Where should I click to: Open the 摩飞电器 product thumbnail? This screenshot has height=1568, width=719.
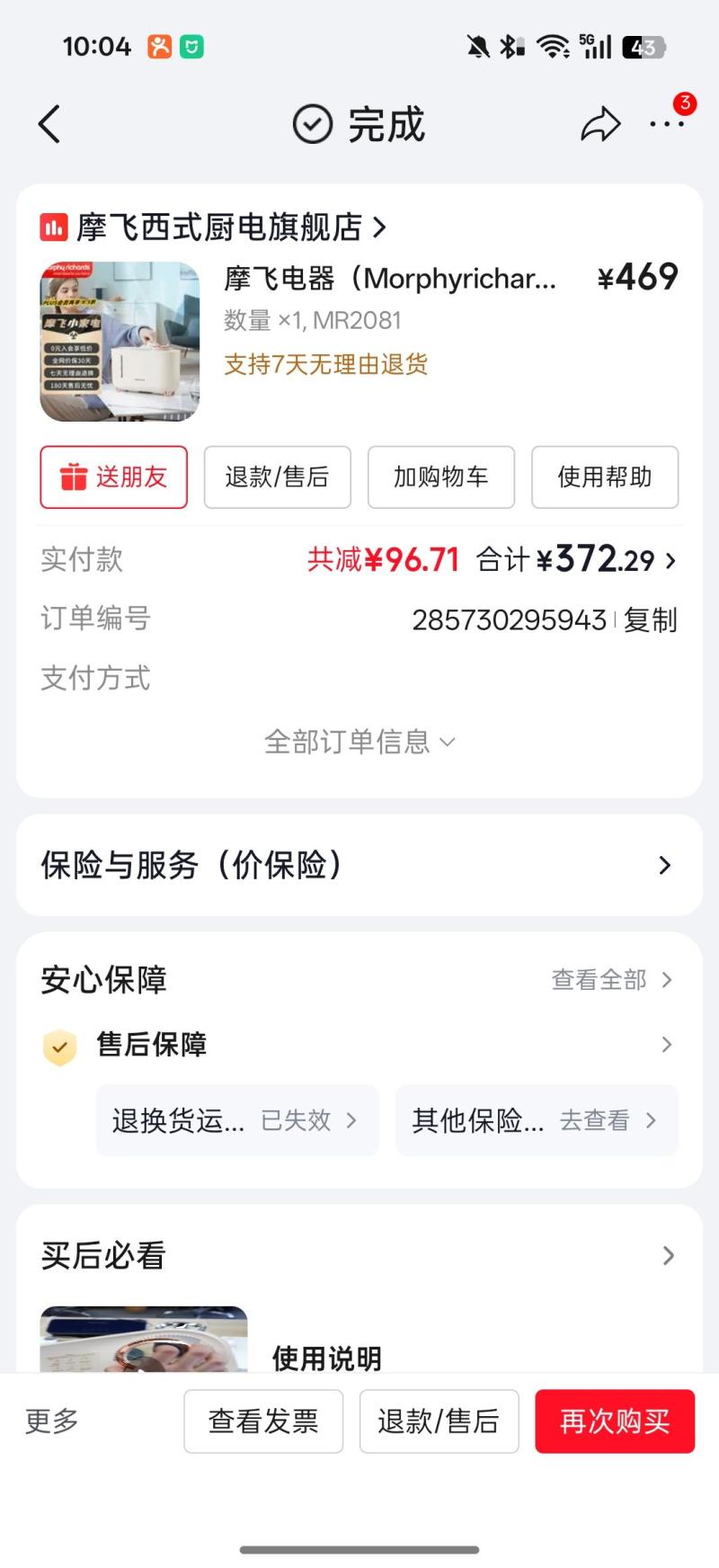tap(120, 342)
